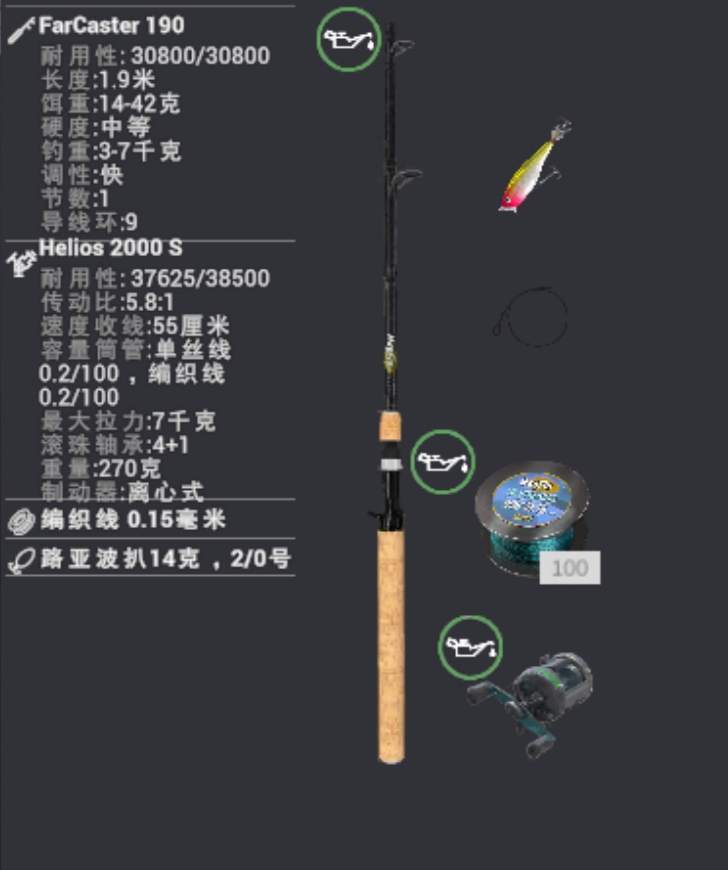Select the pink popper lure slot
The width and height of the screenshot is (728, 870).
(534, 166)
